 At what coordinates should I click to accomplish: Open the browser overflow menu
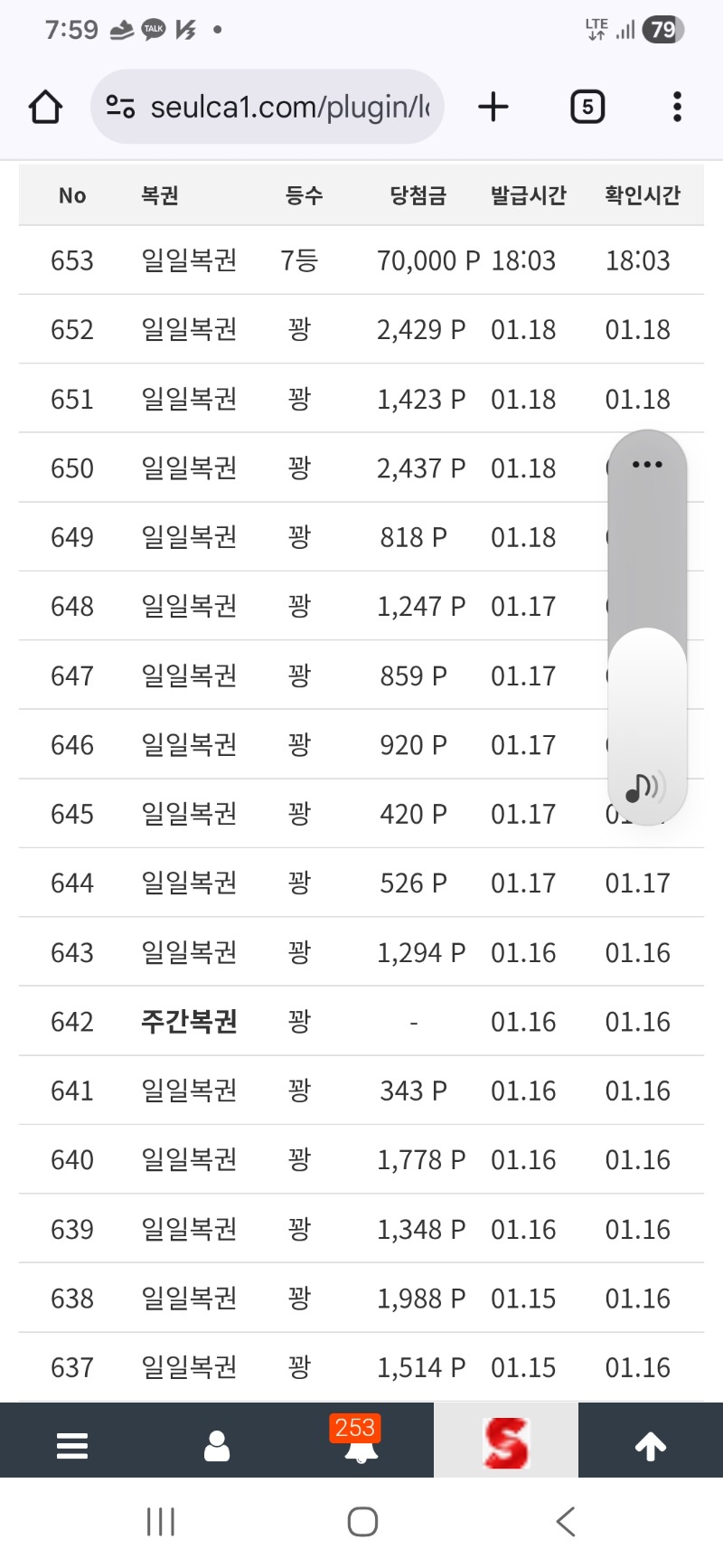pos(677,107)
